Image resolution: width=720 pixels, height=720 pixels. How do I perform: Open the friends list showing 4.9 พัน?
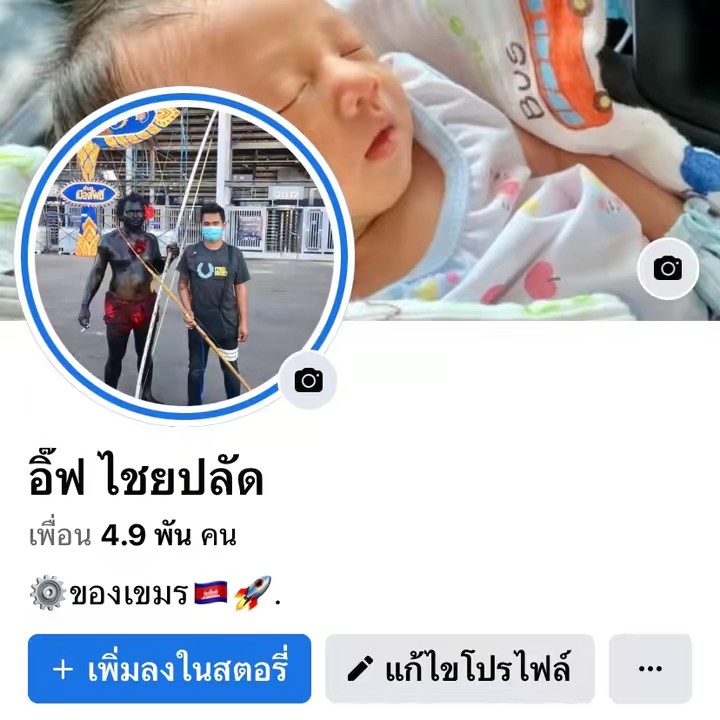[133, 535]
